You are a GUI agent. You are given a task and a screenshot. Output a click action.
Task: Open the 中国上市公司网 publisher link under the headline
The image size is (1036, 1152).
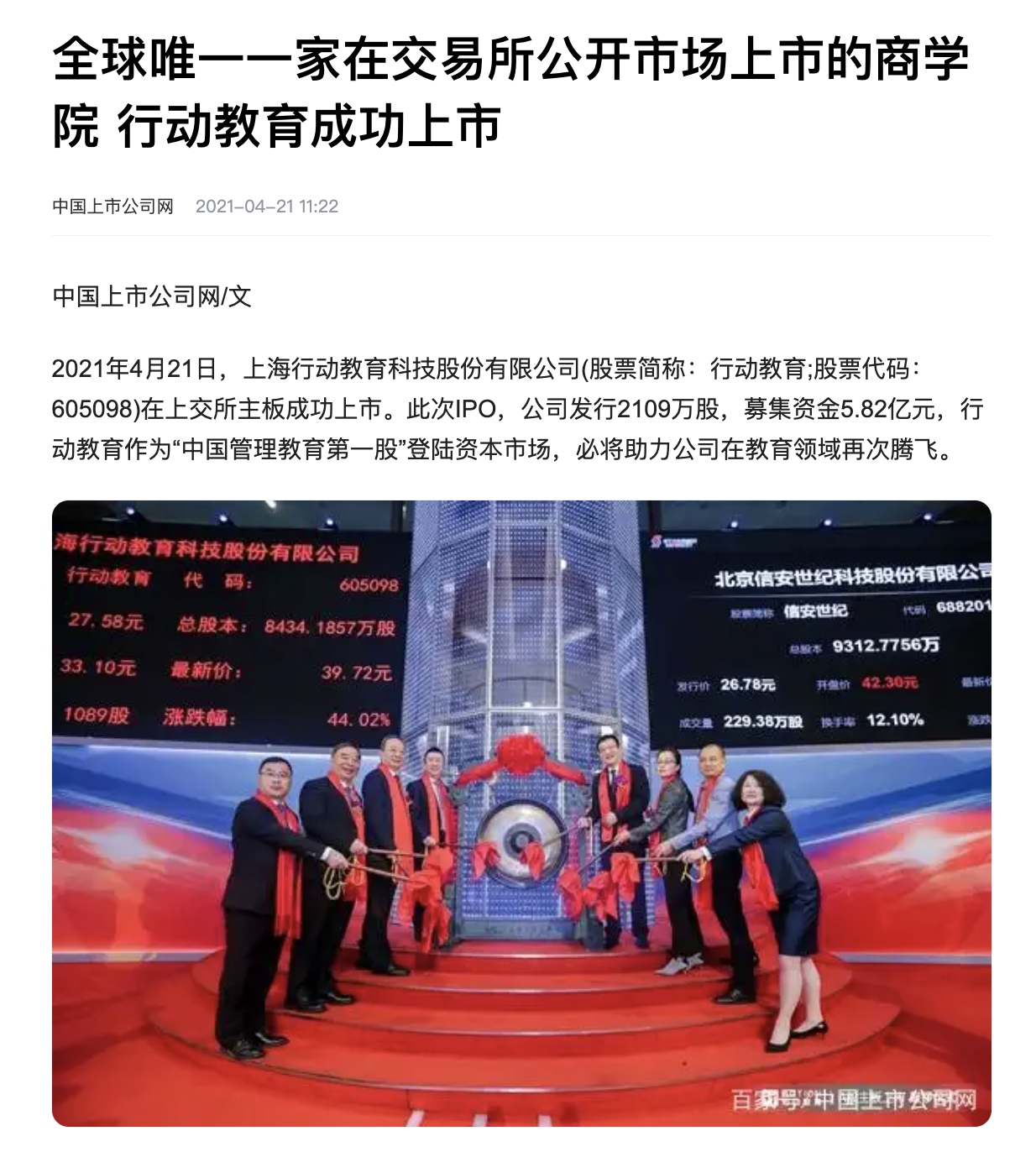112,207
